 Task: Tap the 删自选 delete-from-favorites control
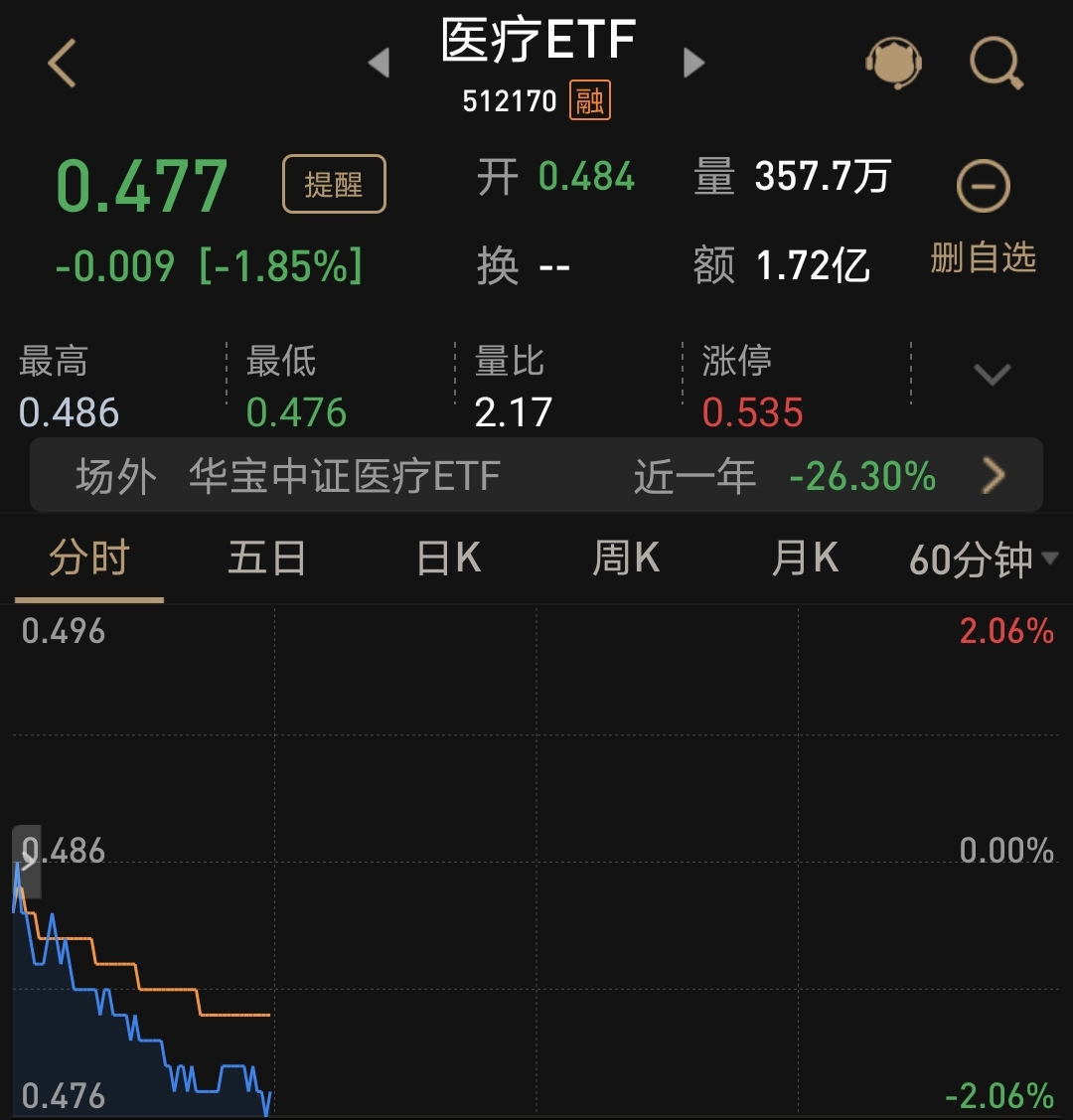click(x=983, y=258)
